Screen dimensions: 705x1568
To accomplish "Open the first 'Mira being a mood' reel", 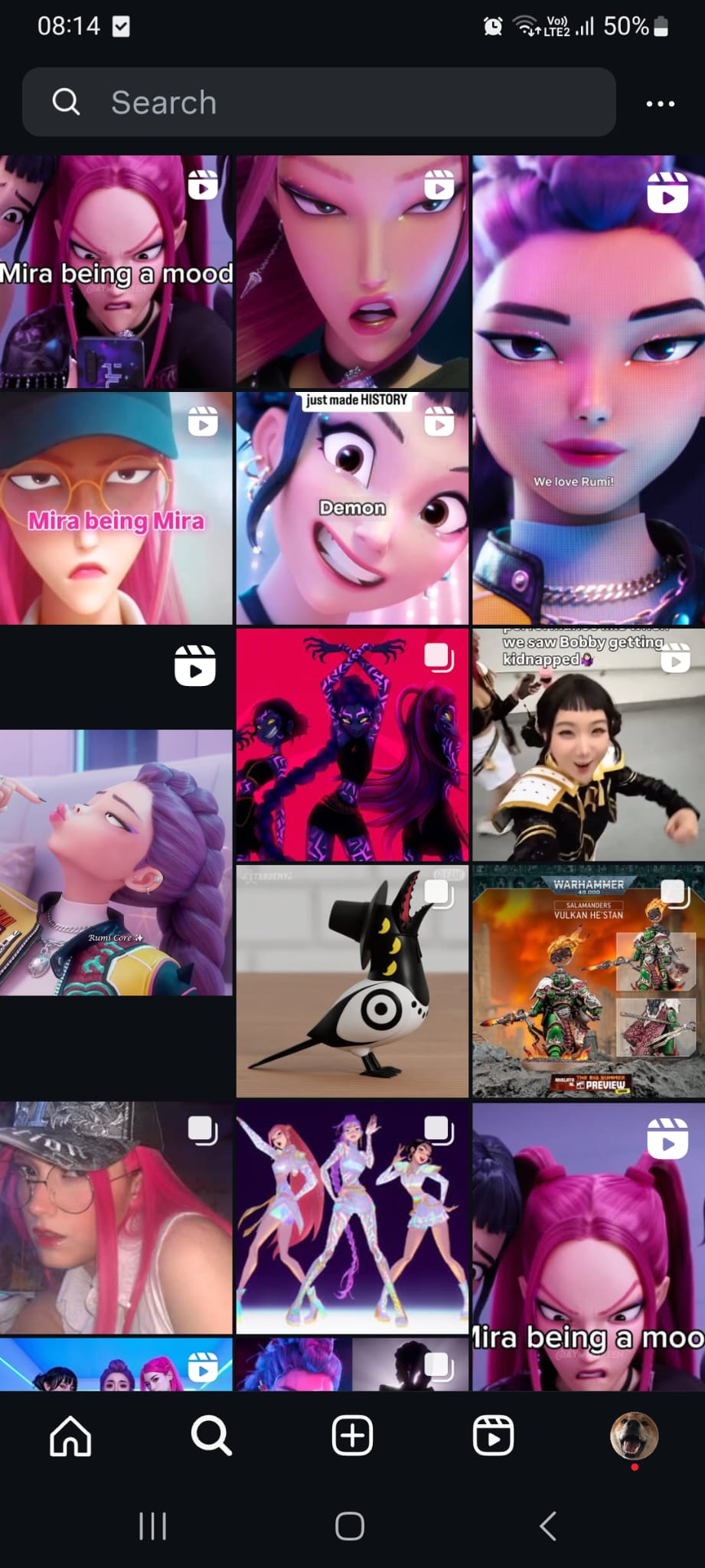I will click(x=116, y=273).
